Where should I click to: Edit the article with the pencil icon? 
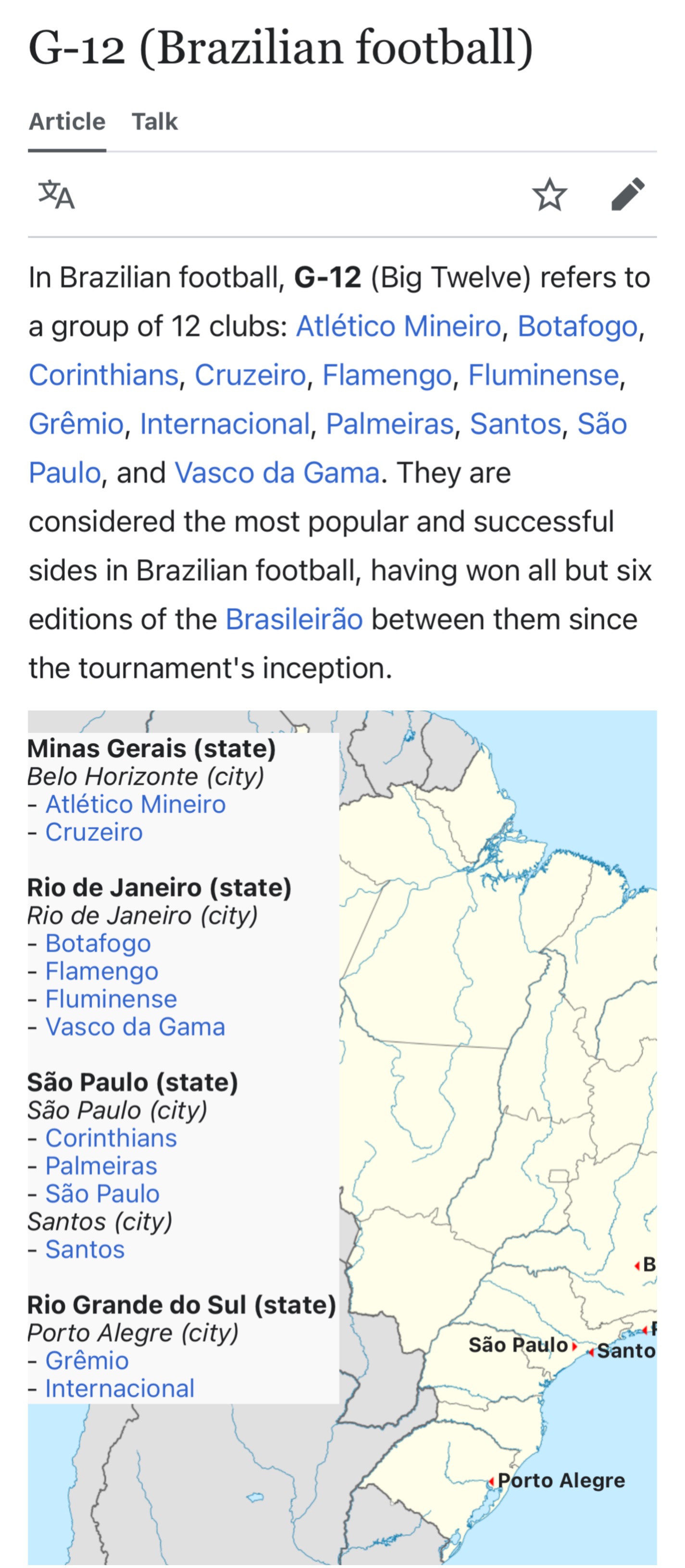point(628,194)
